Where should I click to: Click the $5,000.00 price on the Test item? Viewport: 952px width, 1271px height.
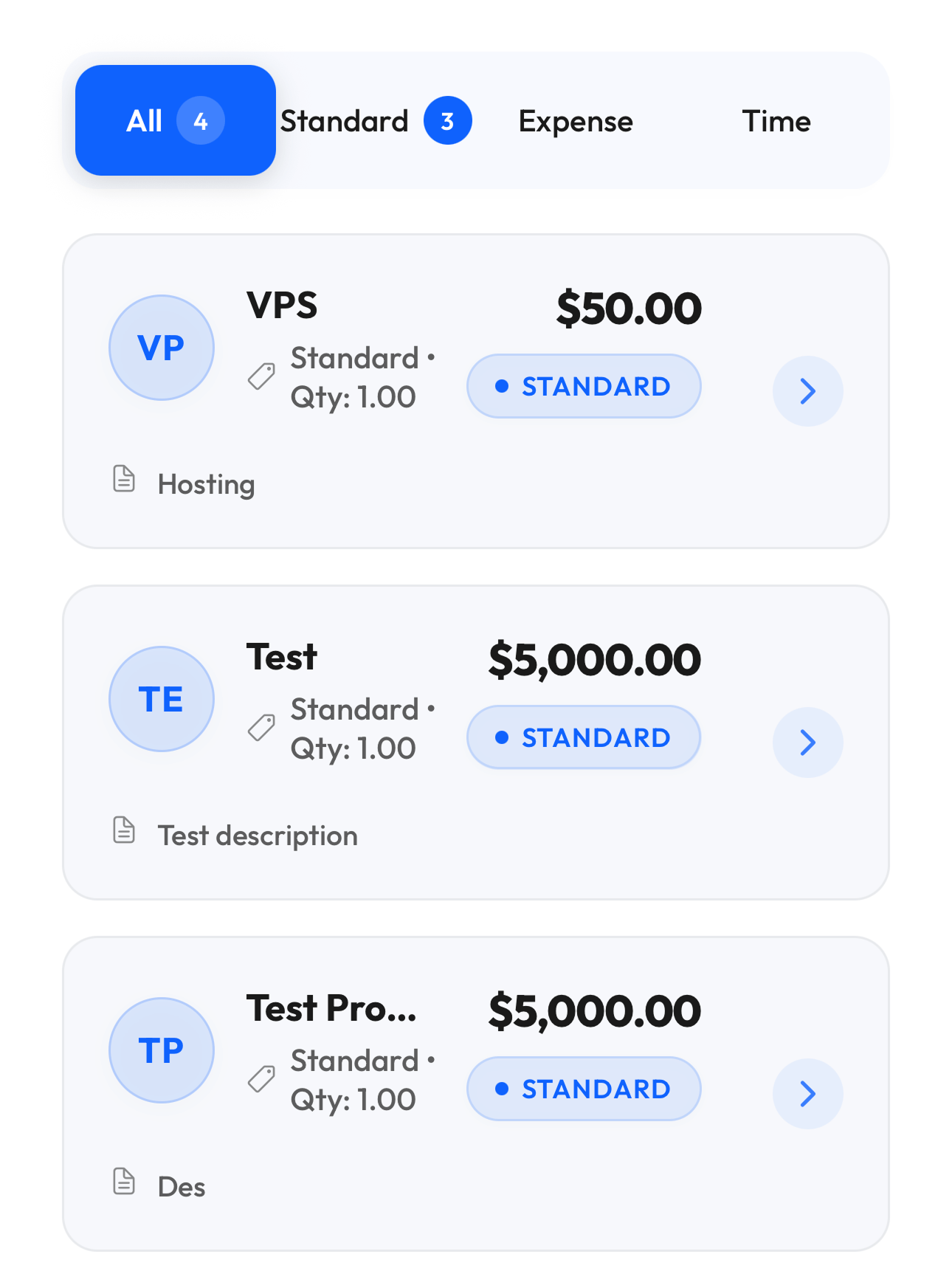pos(595,658)
